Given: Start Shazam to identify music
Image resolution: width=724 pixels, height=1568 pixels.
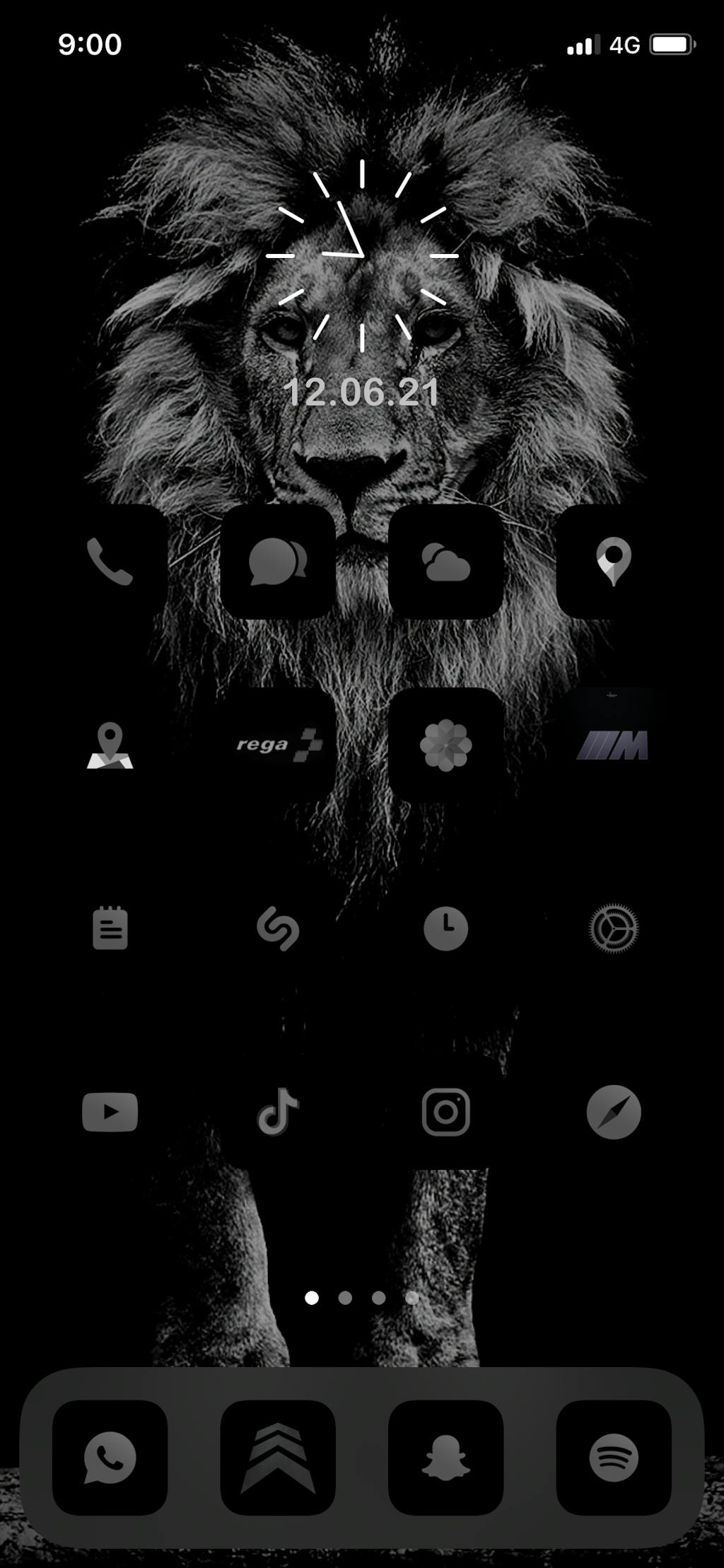Looking at the screenshot, I should pyautogui.click(x=278, y=929).
